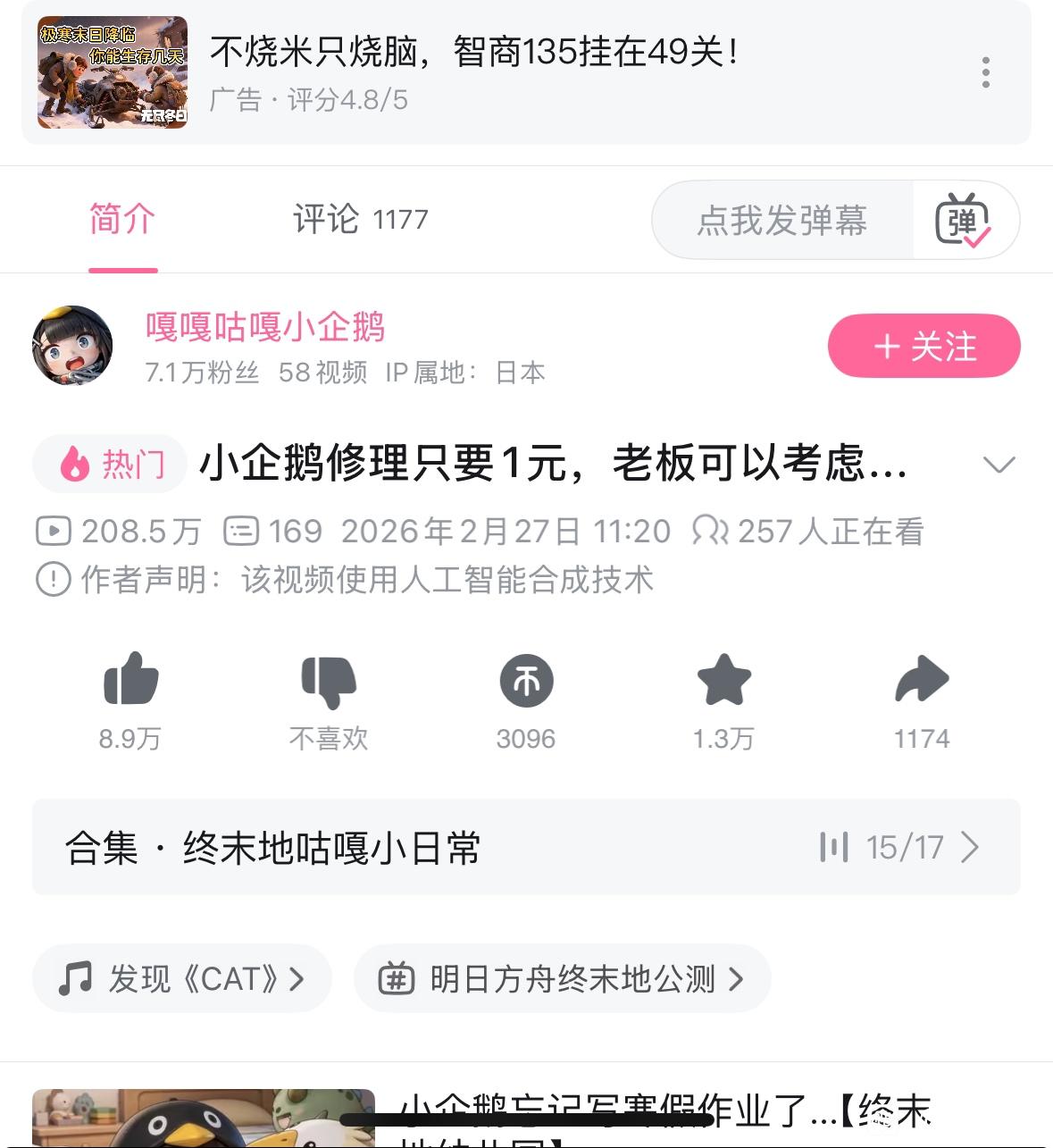The image size is (1053, 1148).
Task: Switch to the 评论 tab
Action: coord(360,220)
